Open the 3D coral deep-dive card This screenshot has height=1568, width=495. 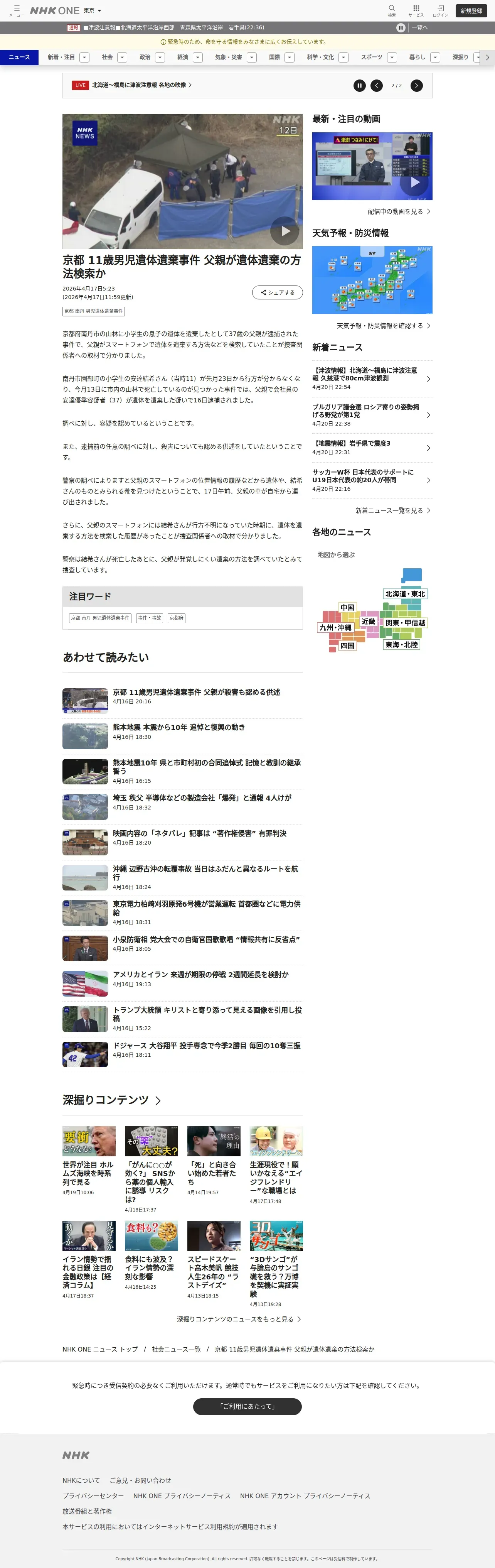(x=276, y=1263)
